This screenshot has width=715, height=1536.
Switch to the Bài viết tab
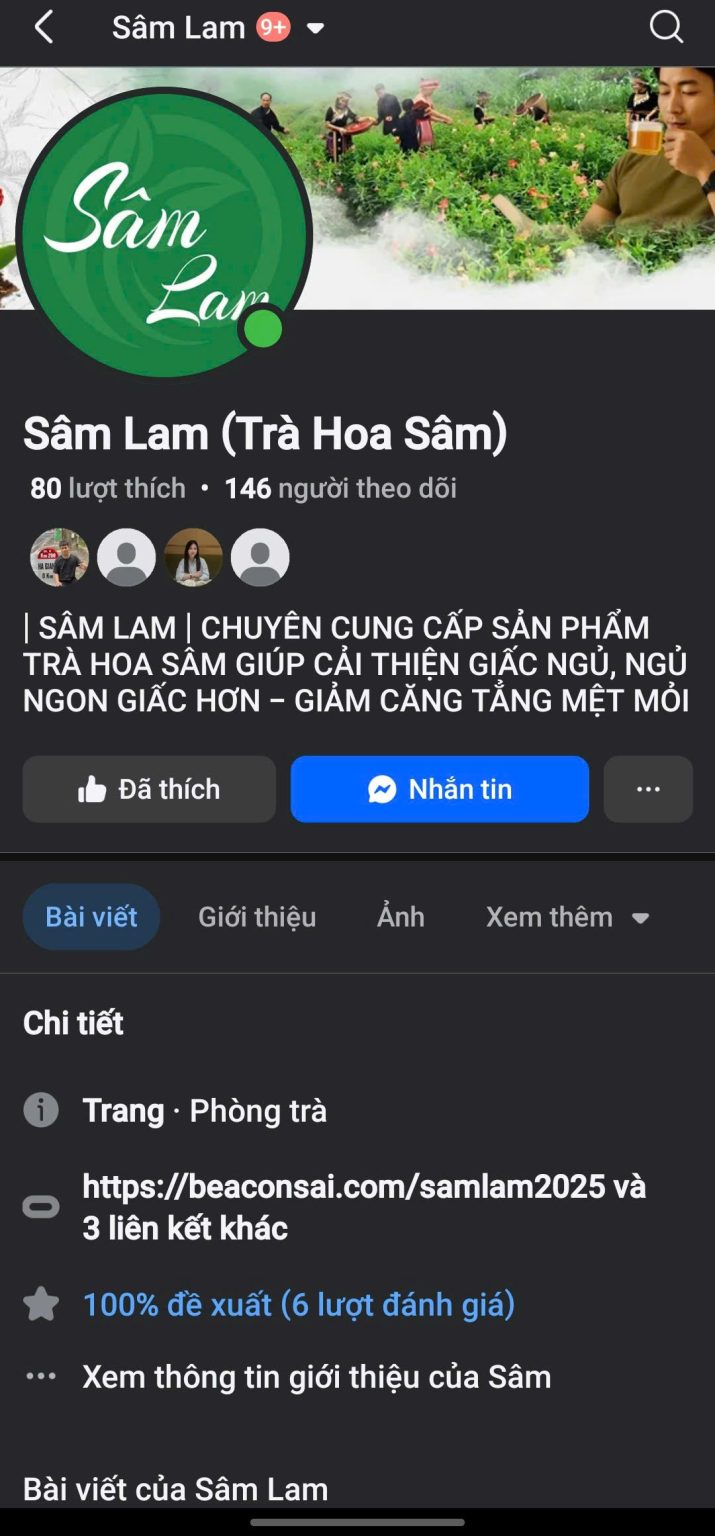point(91,916)
